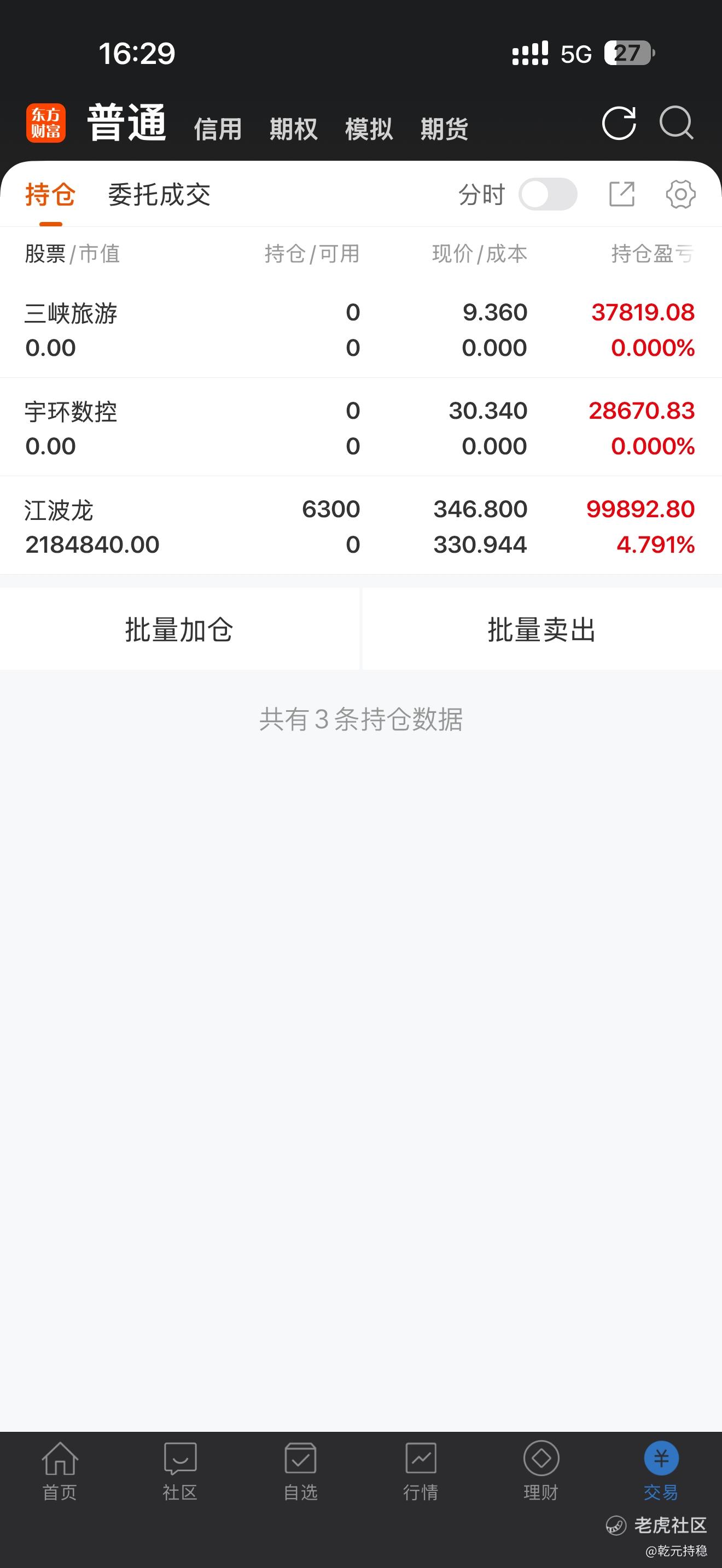Viewport: 722px width, 1568px height.
Task: View the 宇环数控 position details
Action: point(360,428)
